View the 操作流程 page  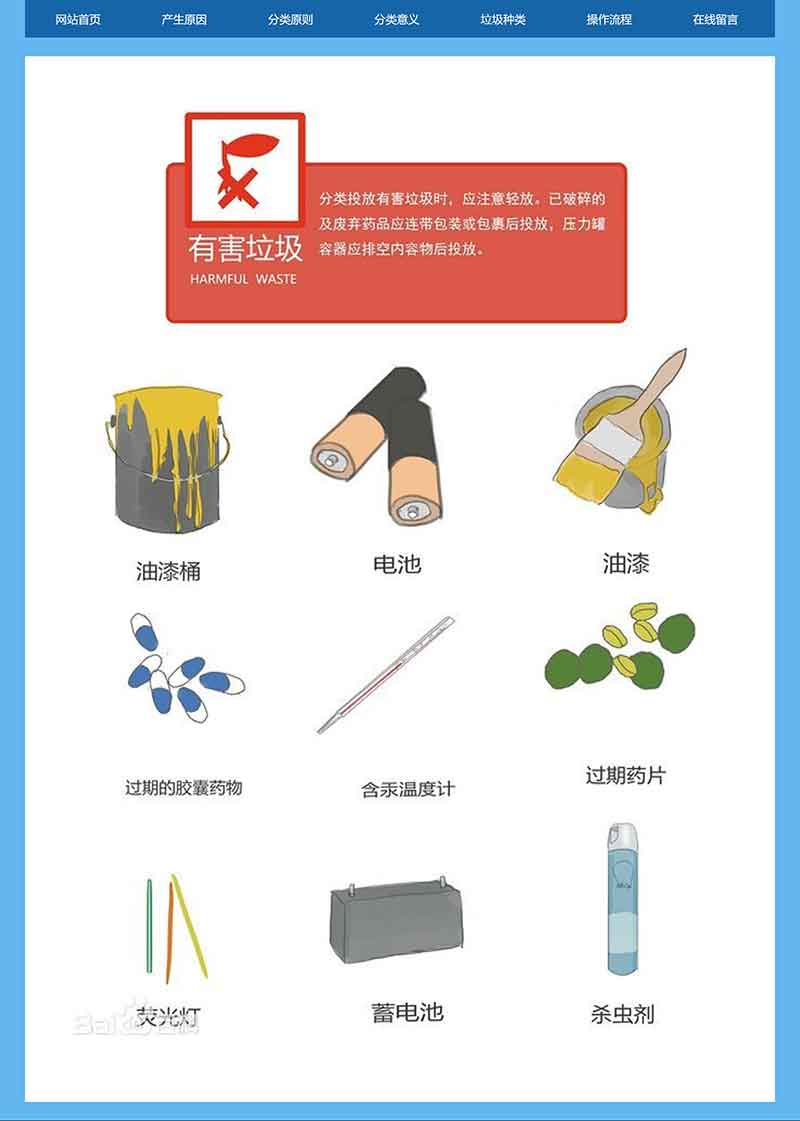(609, 19)
